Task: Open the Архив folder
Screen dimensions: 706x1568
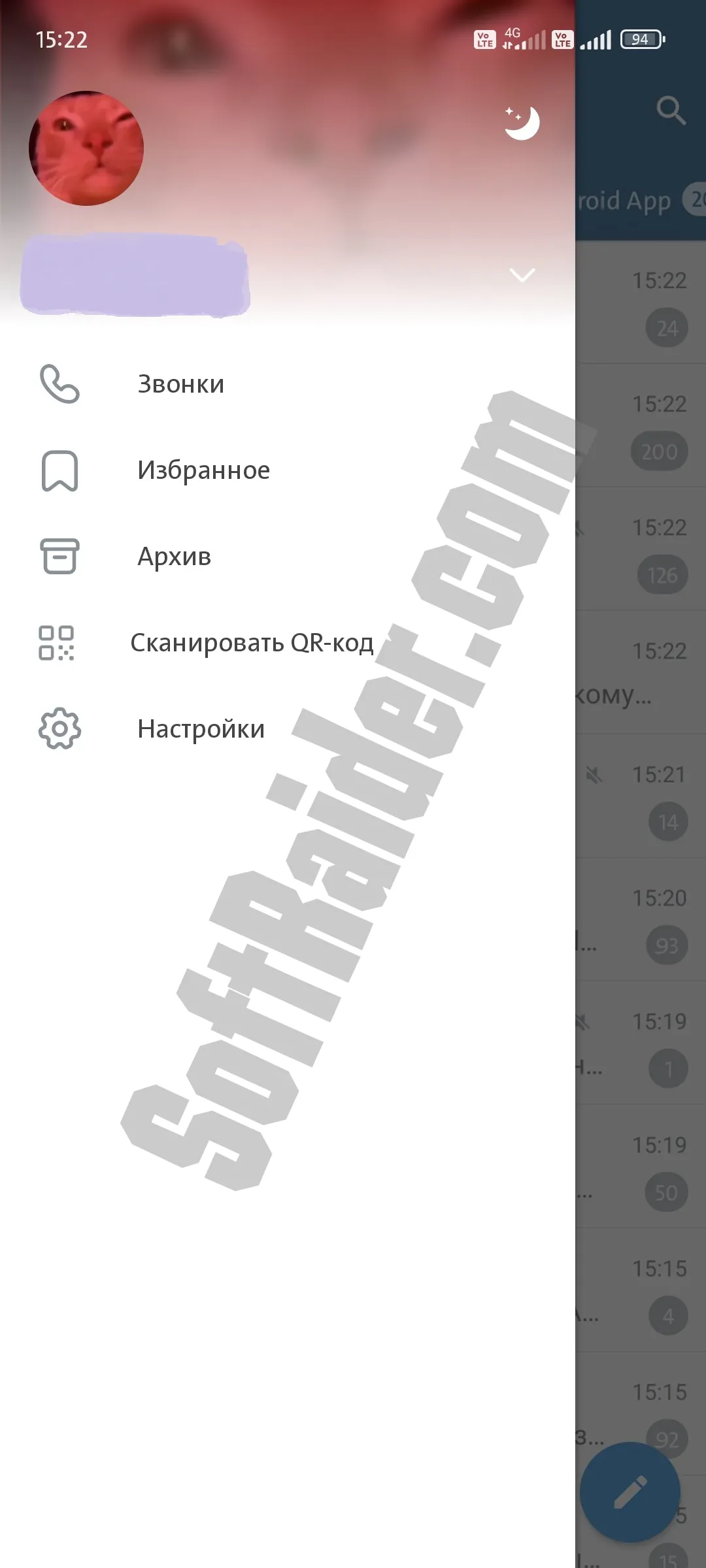Action: [174, 557]
